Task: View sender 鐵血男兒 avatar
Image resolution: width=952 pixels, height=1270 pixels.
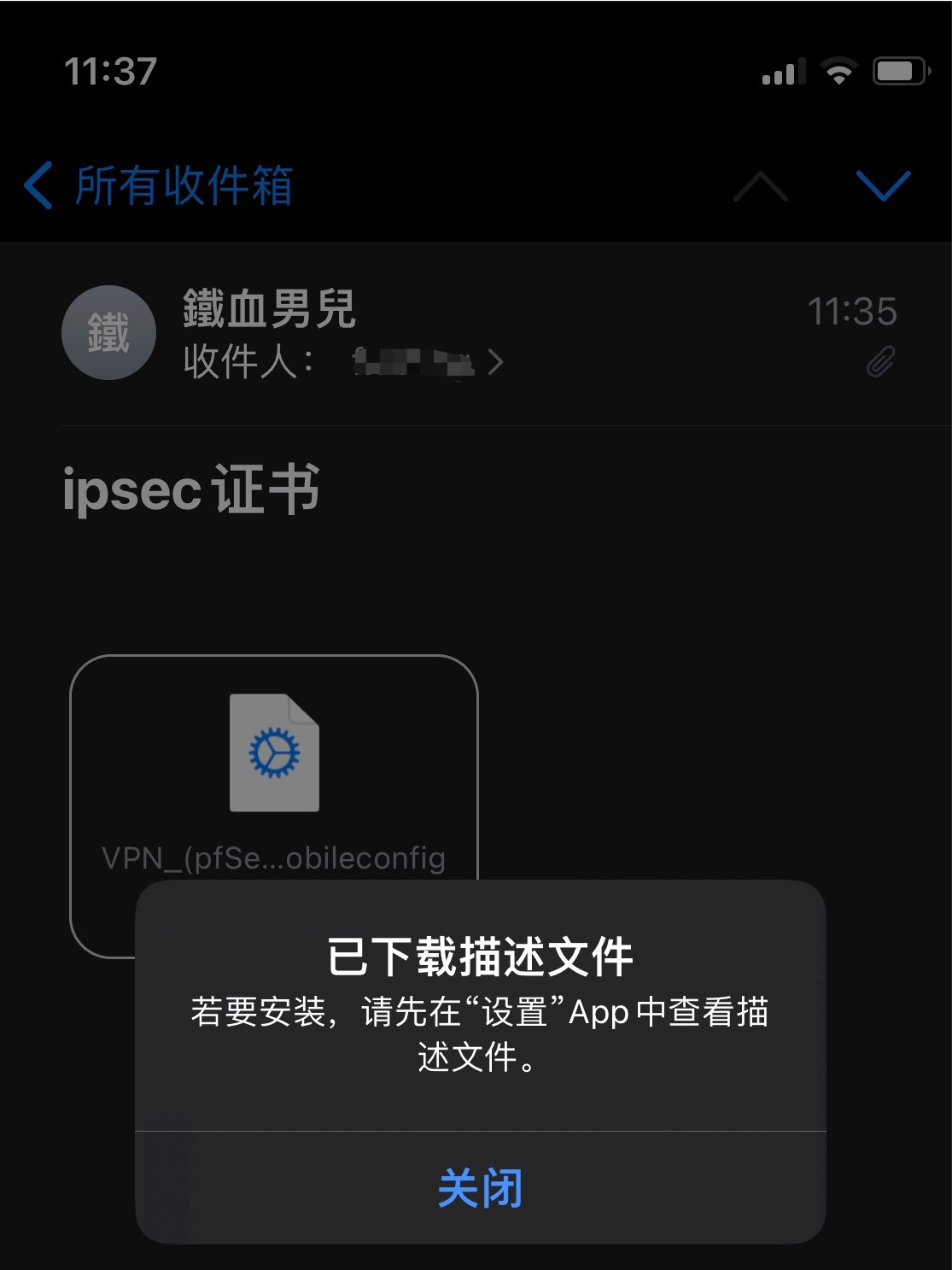Action: (x=108, y=332)
